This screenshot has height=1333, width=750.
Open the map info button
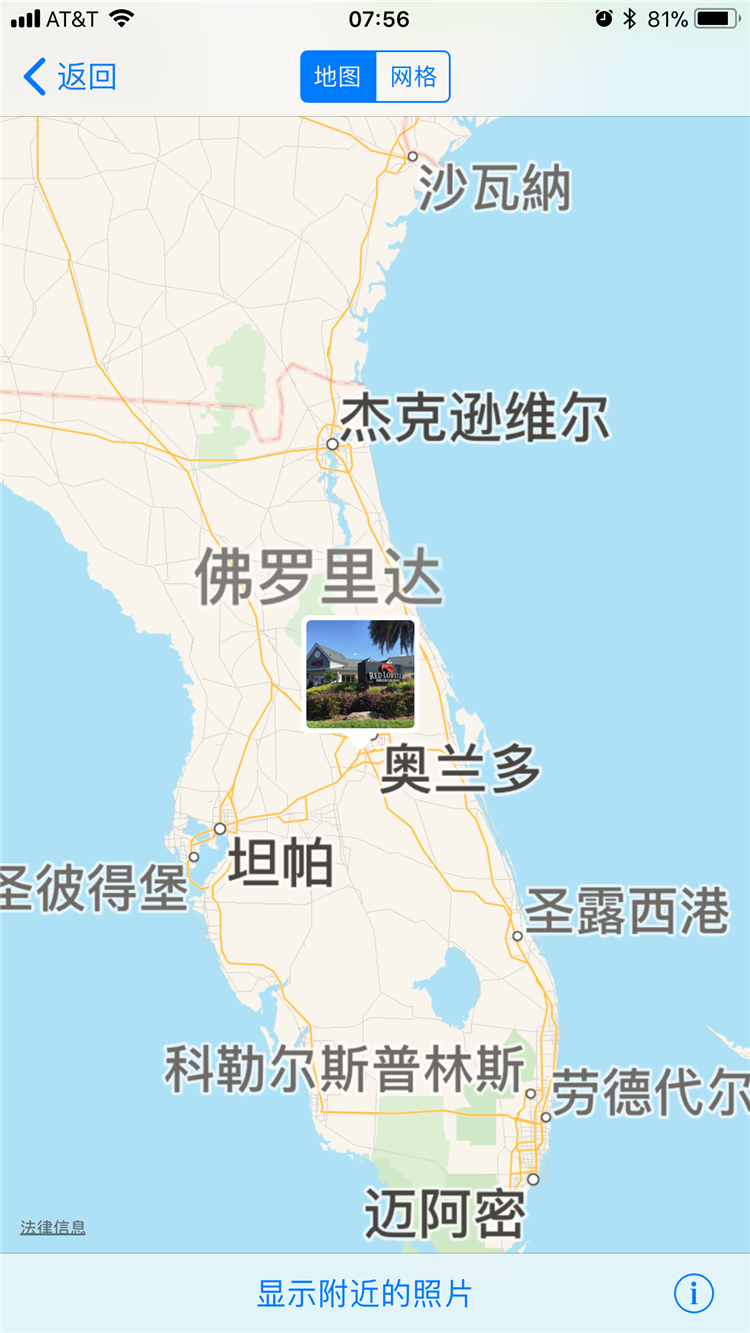click(693, 1293)
